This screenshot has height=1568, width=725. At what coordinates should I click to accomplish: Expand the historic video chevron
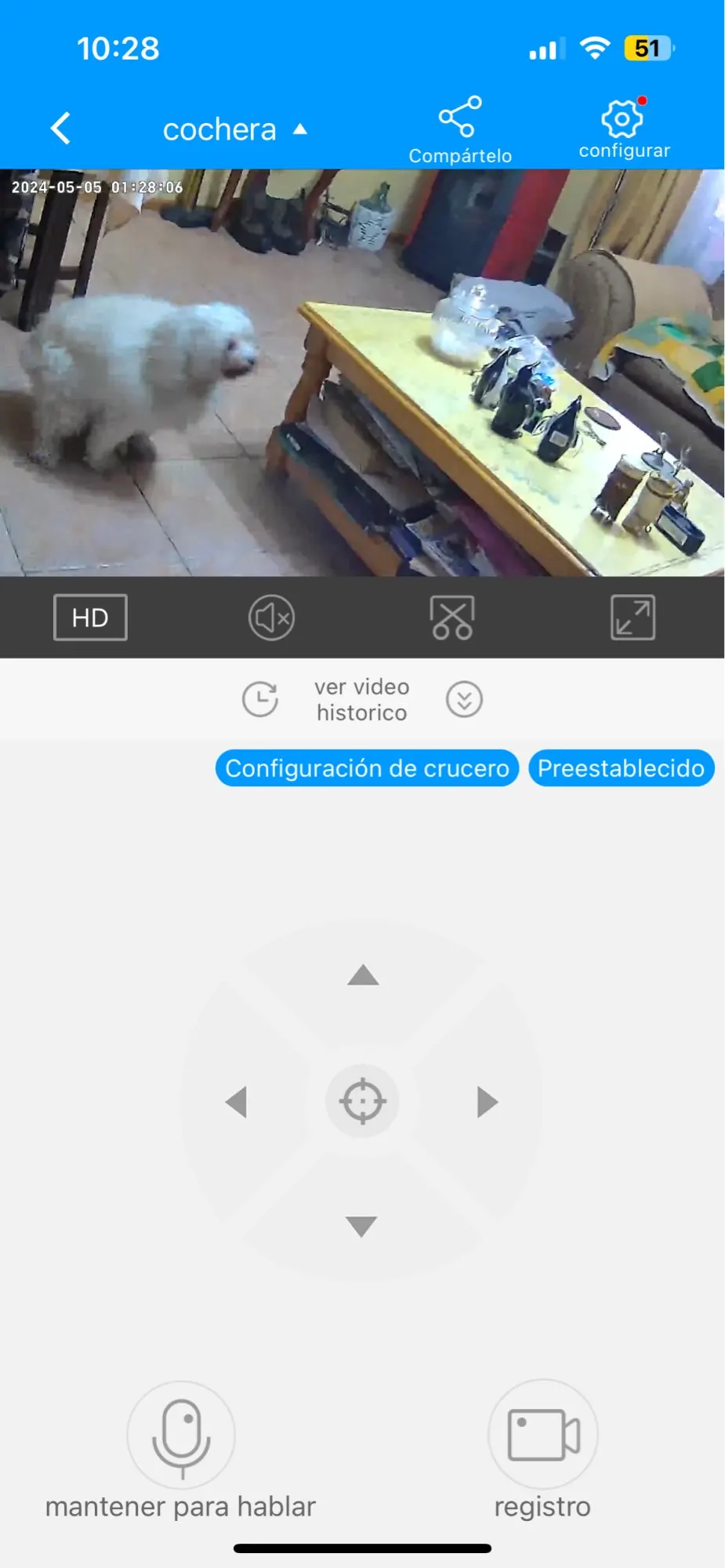[x=464, y=699]
